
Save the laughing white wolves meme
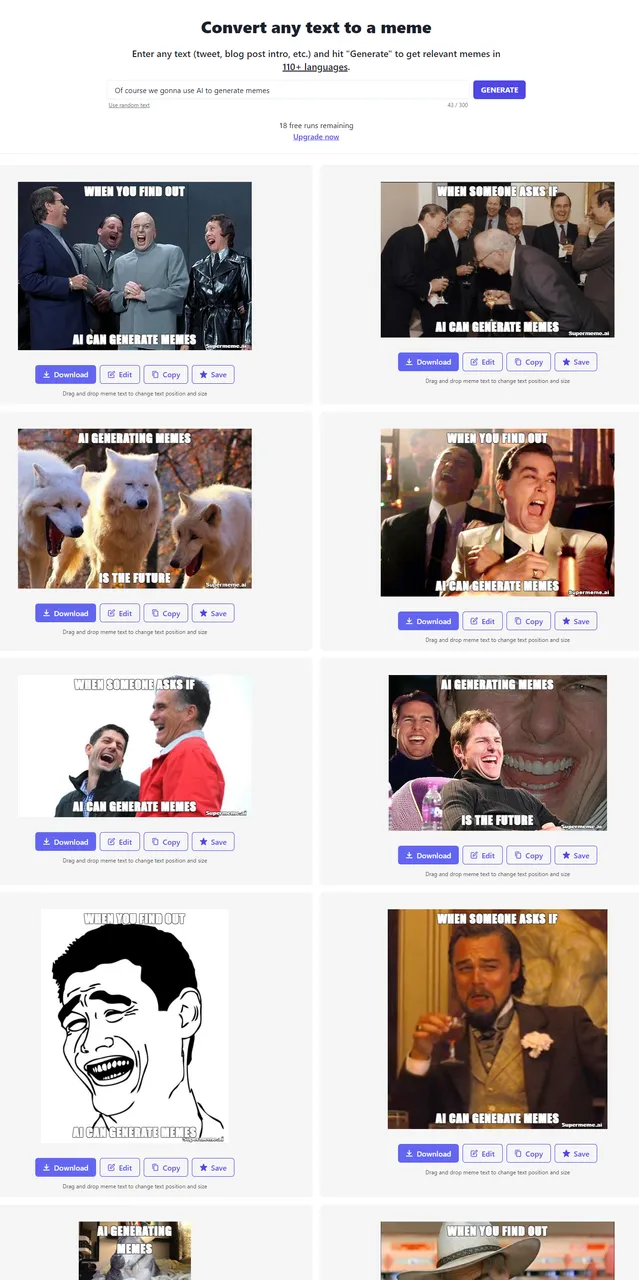tap(213, 613)
